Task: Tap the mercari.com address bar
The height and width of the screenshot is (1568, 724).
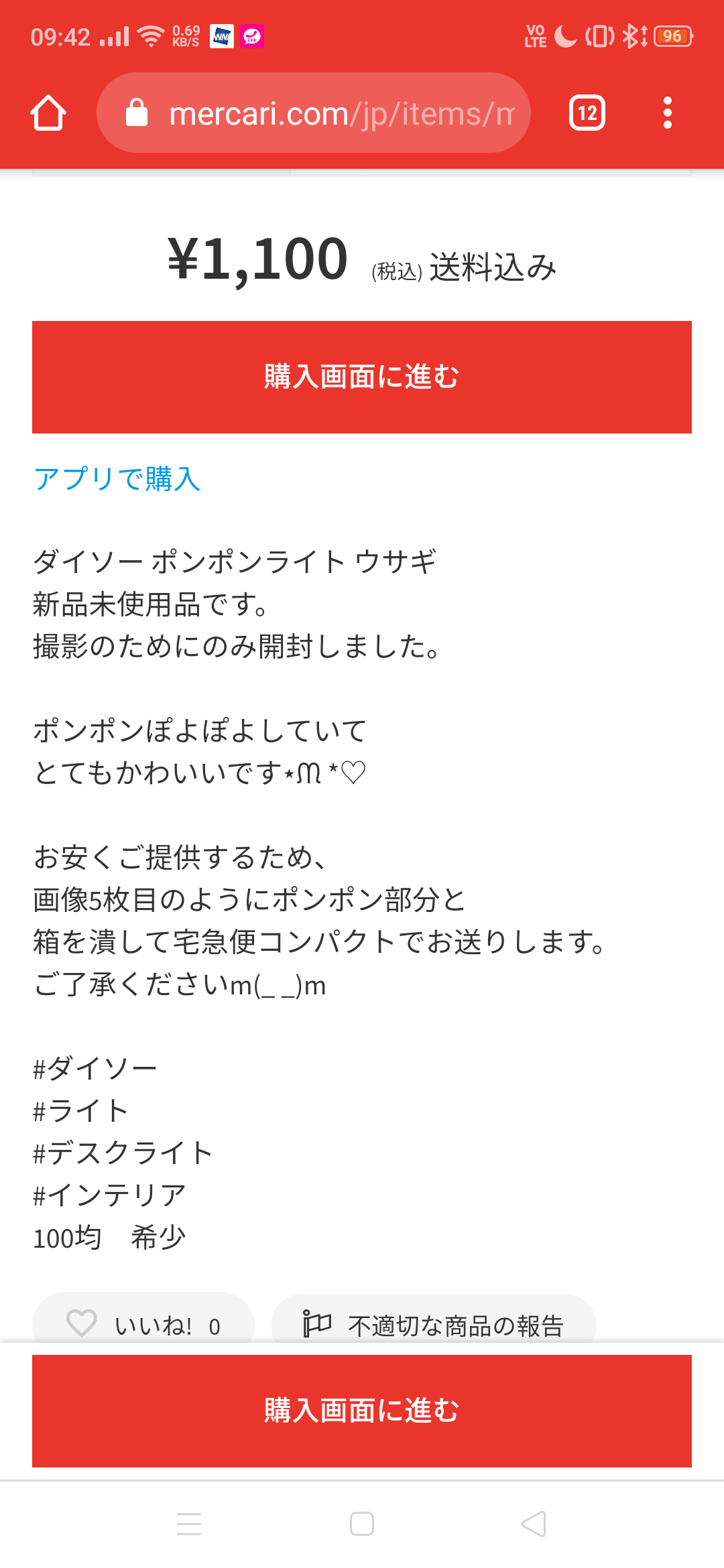Action: tap(314, 113)
